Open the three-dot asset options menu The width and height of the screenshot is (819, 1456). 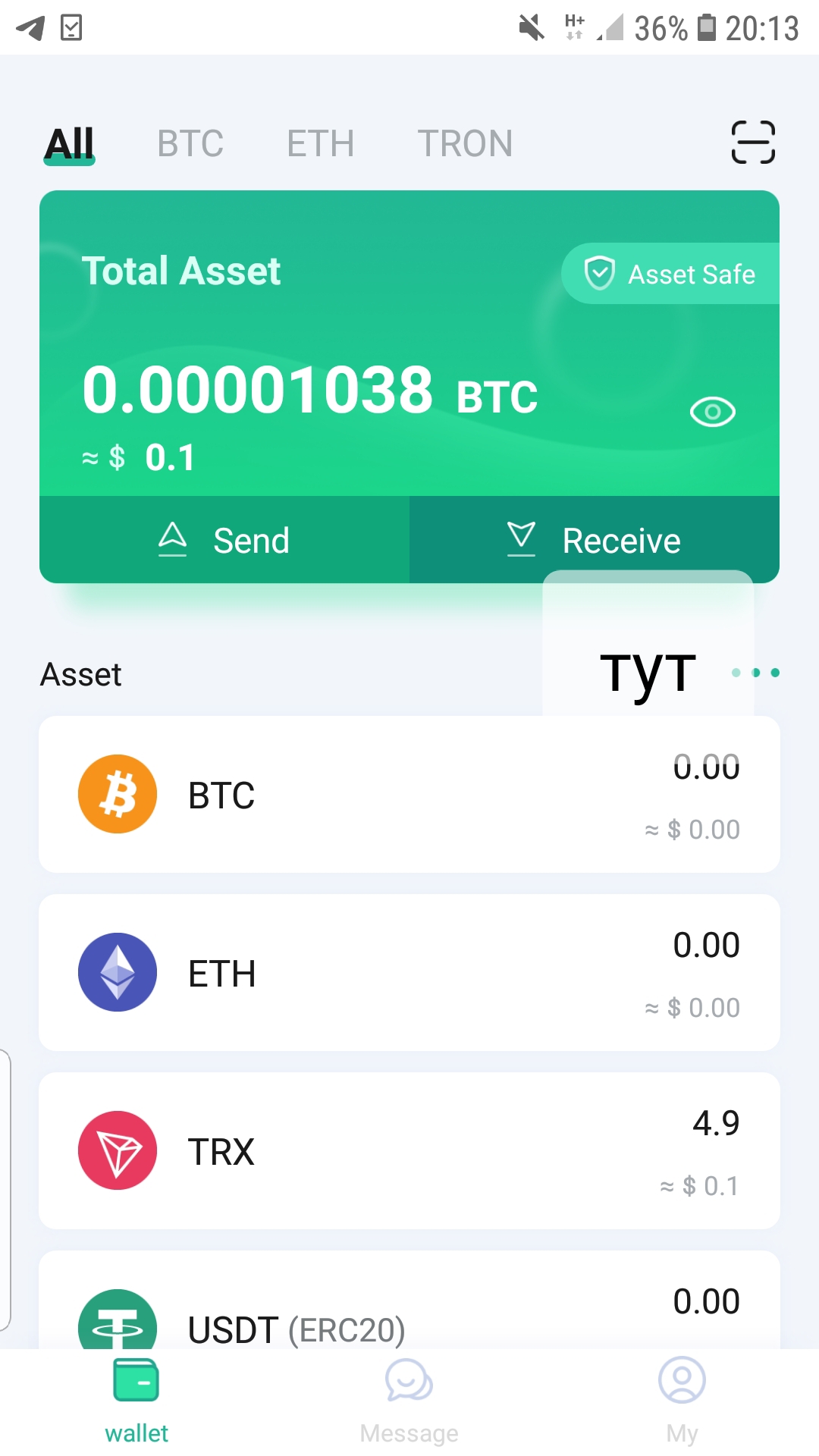755,673
